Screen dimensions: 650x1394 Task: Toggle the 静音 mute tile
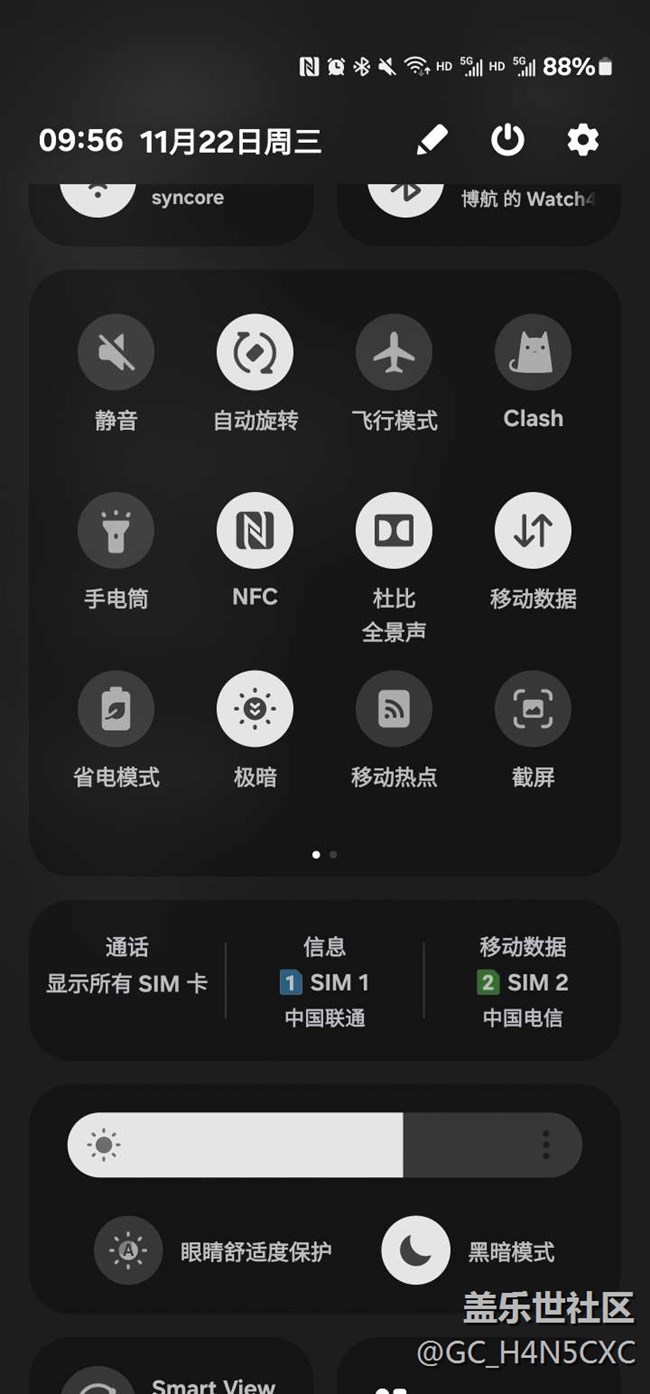pyautogui.click(x=116, y=352)
